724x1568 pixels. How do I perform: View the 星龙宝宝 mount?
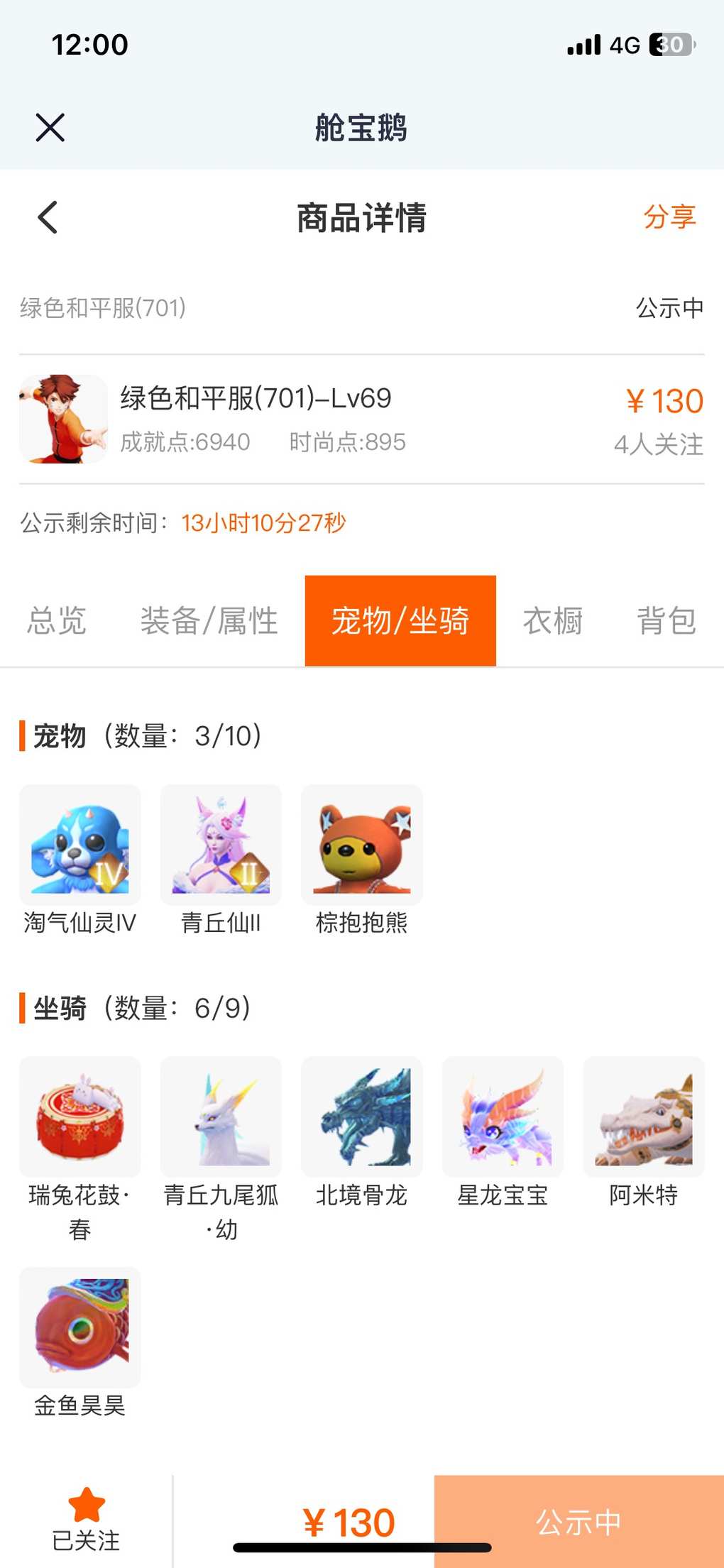[503, 1117]
